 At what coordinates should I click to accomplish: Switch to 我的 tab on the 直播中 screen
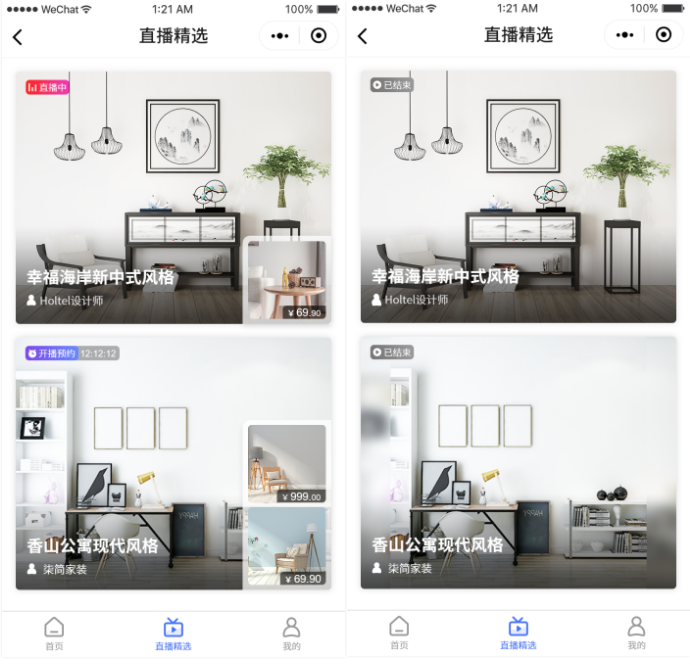tap(291, 633)
